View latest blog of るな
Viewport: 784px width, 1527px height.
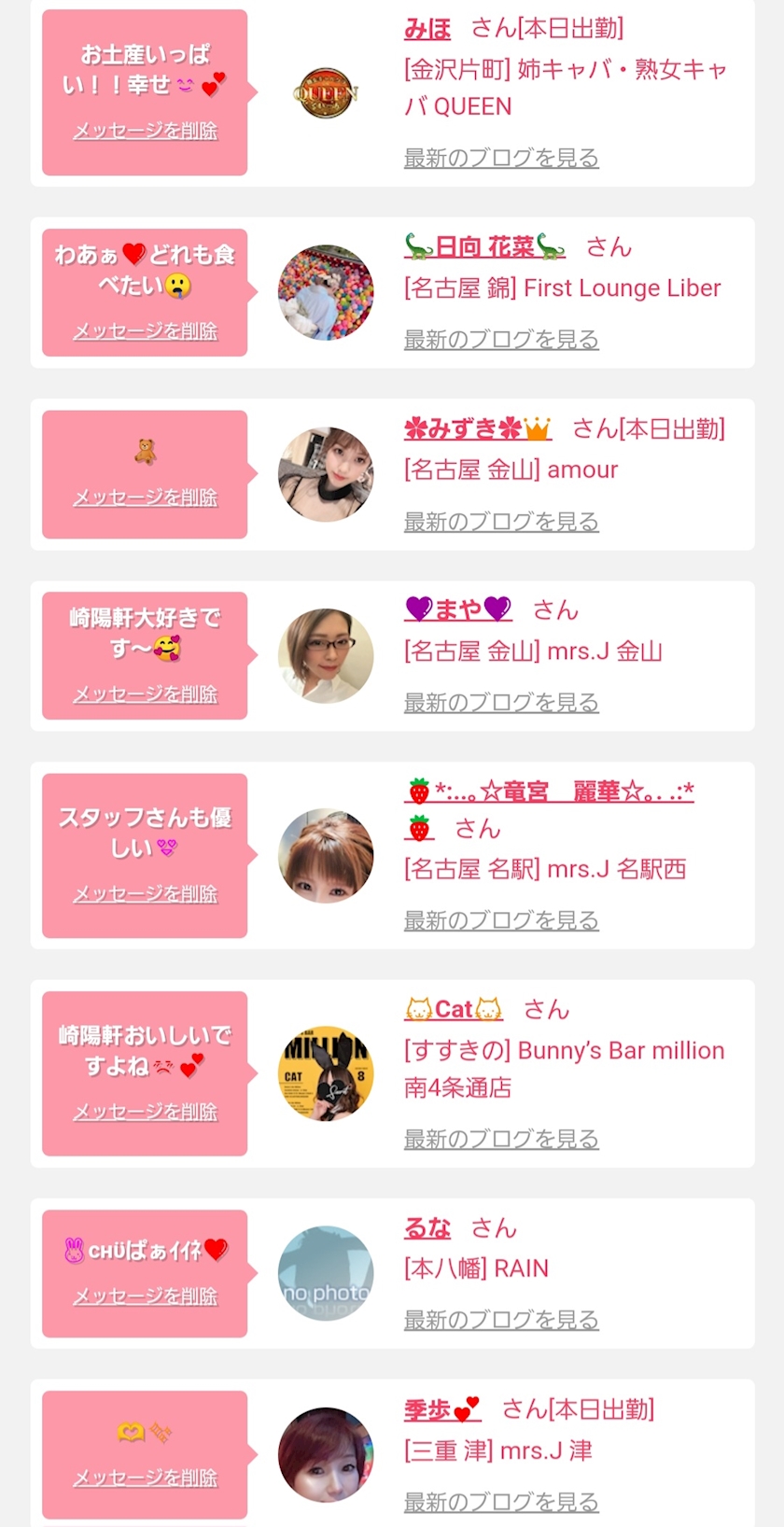[x=500, y=1320]
